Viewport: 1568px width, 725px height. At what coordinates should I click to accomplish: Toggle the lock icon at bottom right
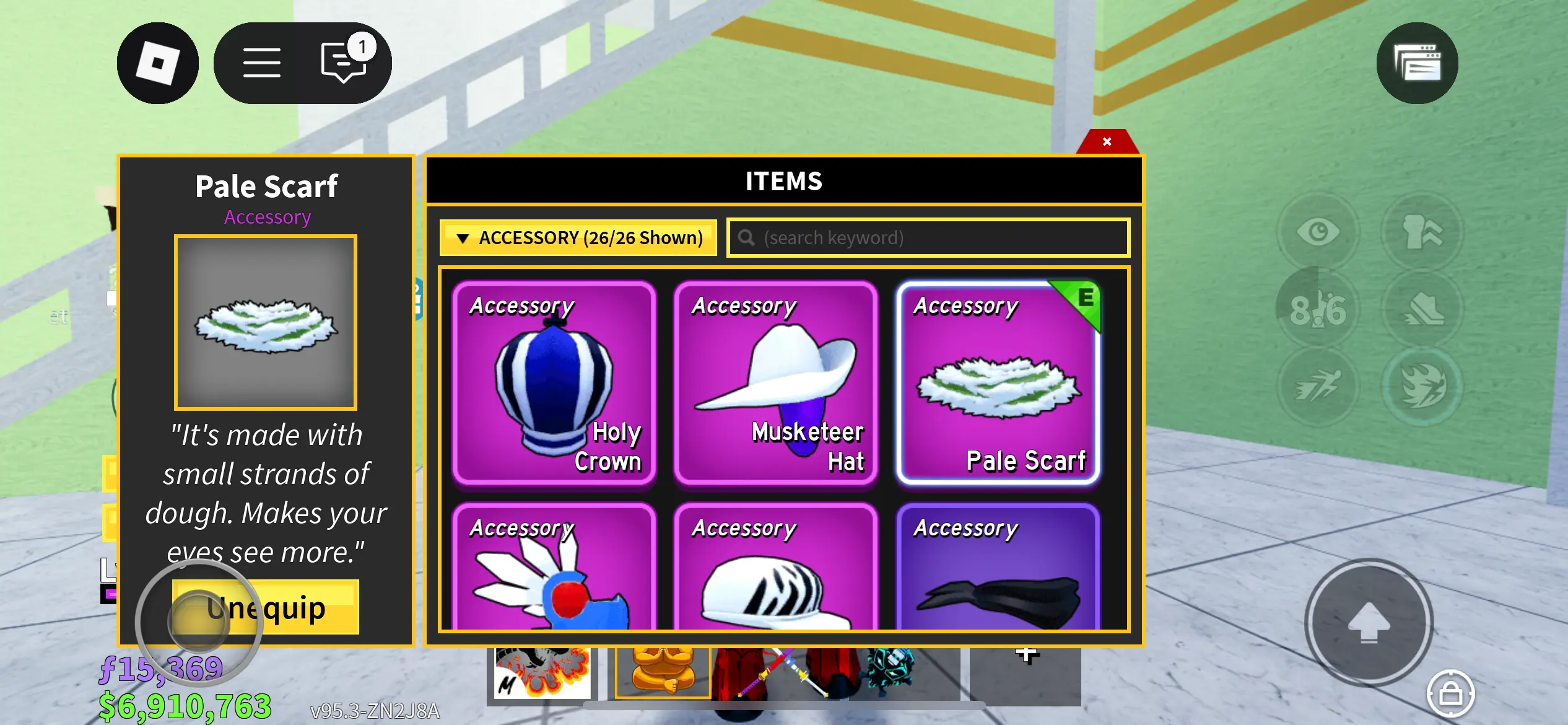tap(1450, 693)
